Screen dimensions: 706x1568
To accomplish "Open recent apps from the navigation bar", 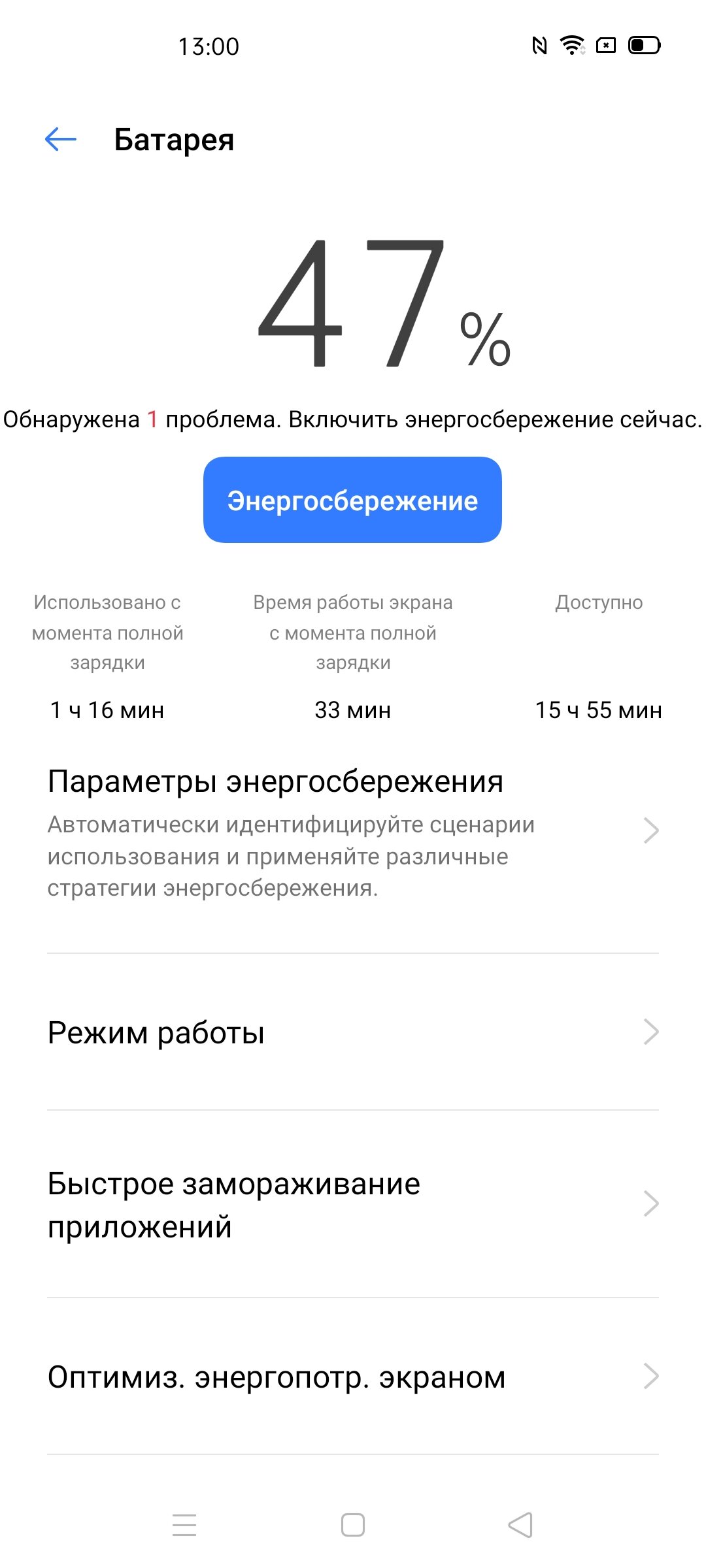I will tap(184, 1526).
